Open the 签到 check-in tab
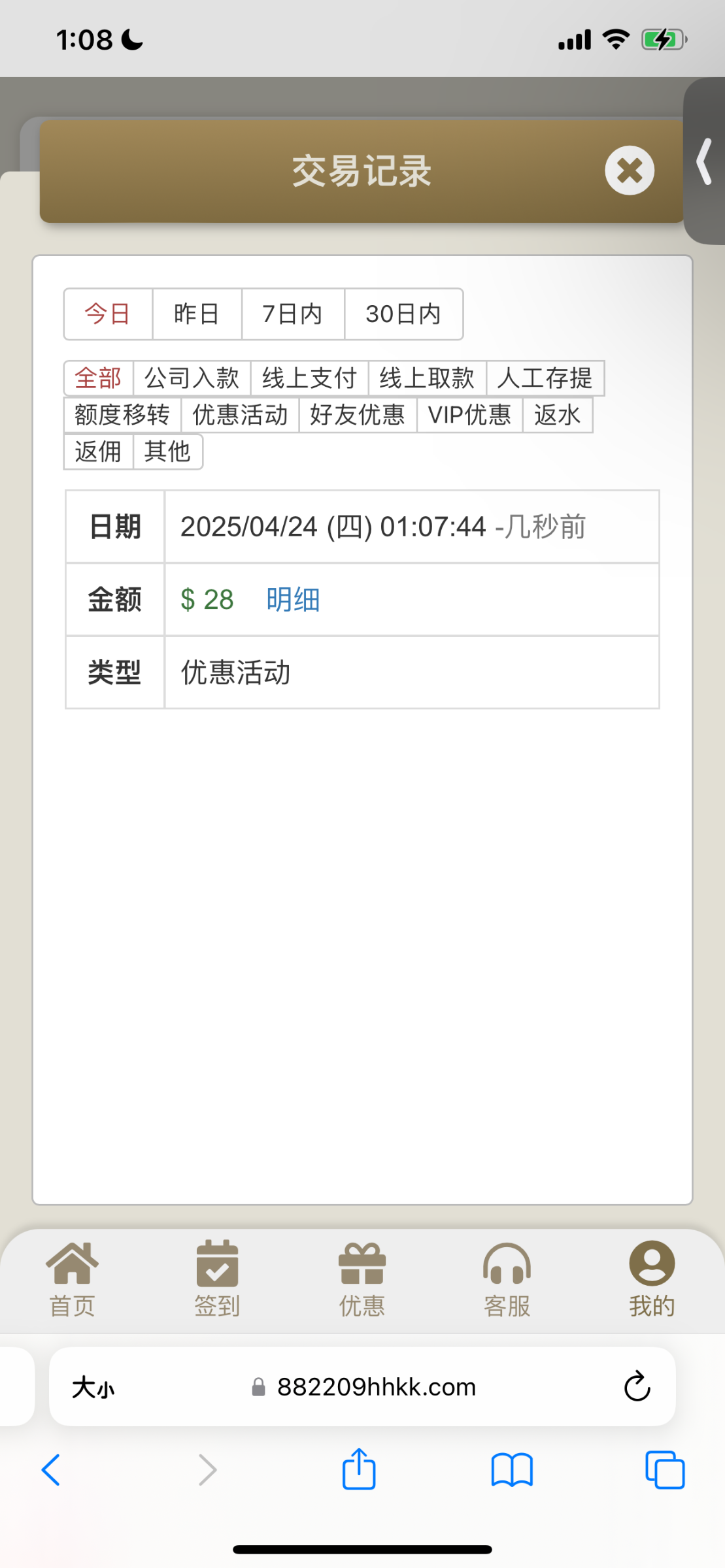The height and width of the screenshot is (1568, 725). [x=217, y=1279]
